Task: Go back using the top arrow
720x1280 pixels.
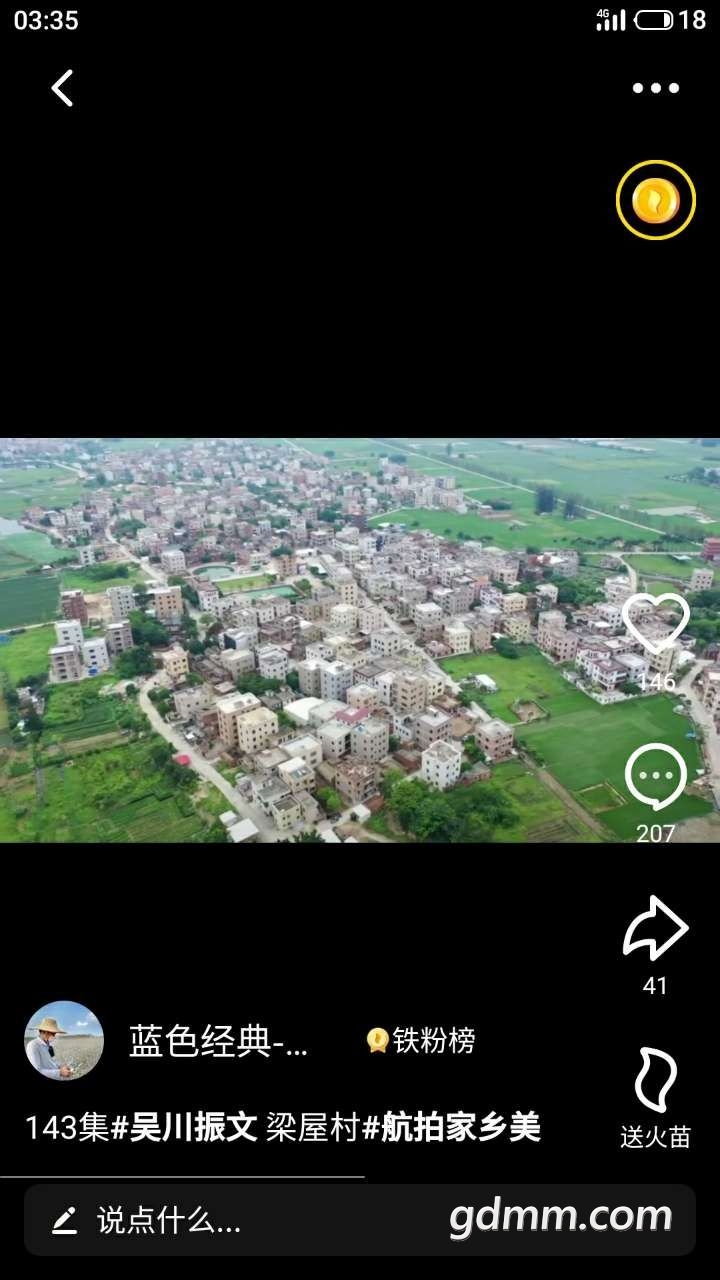Action: (62, 88)
